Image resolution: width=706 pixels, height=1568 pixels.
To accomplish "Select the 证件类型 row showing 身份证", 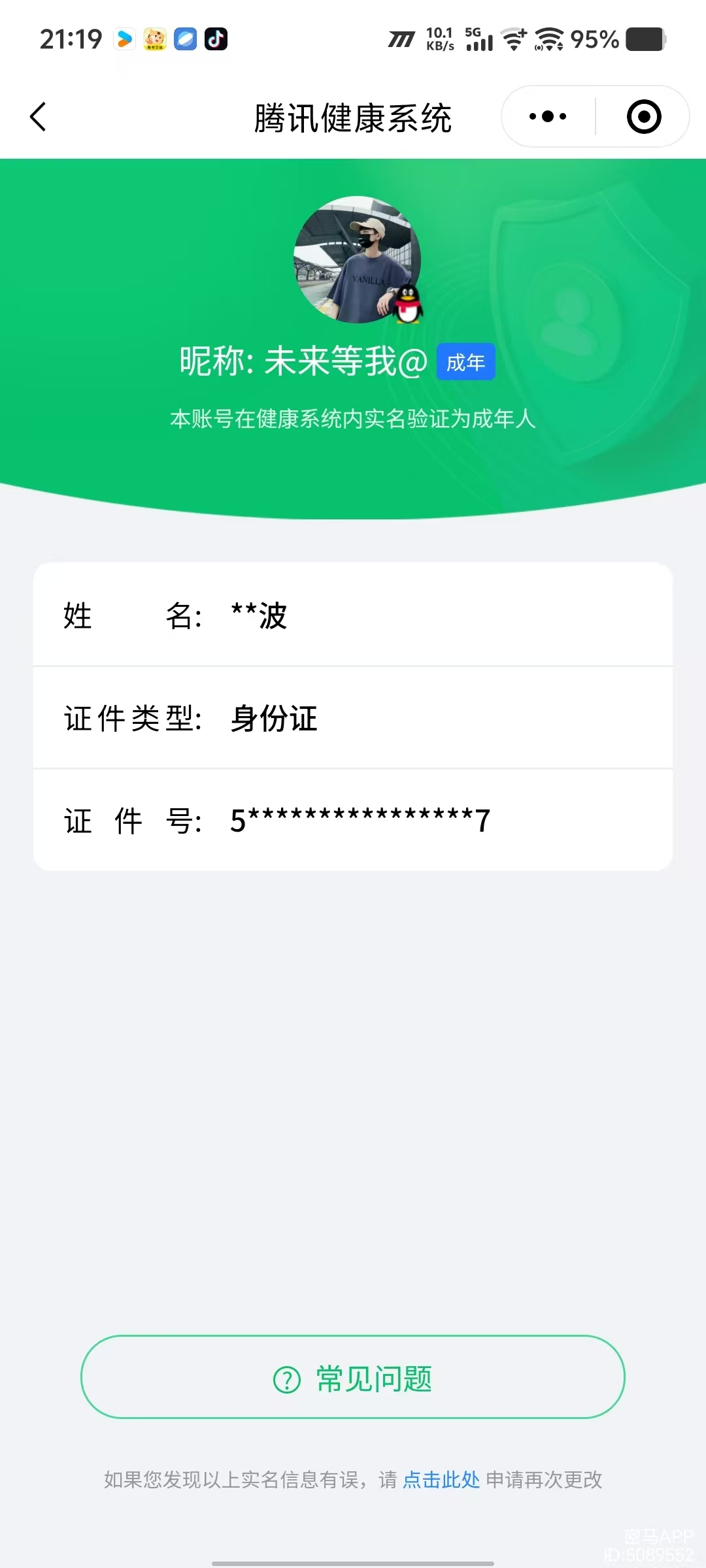I will (353, 717).
